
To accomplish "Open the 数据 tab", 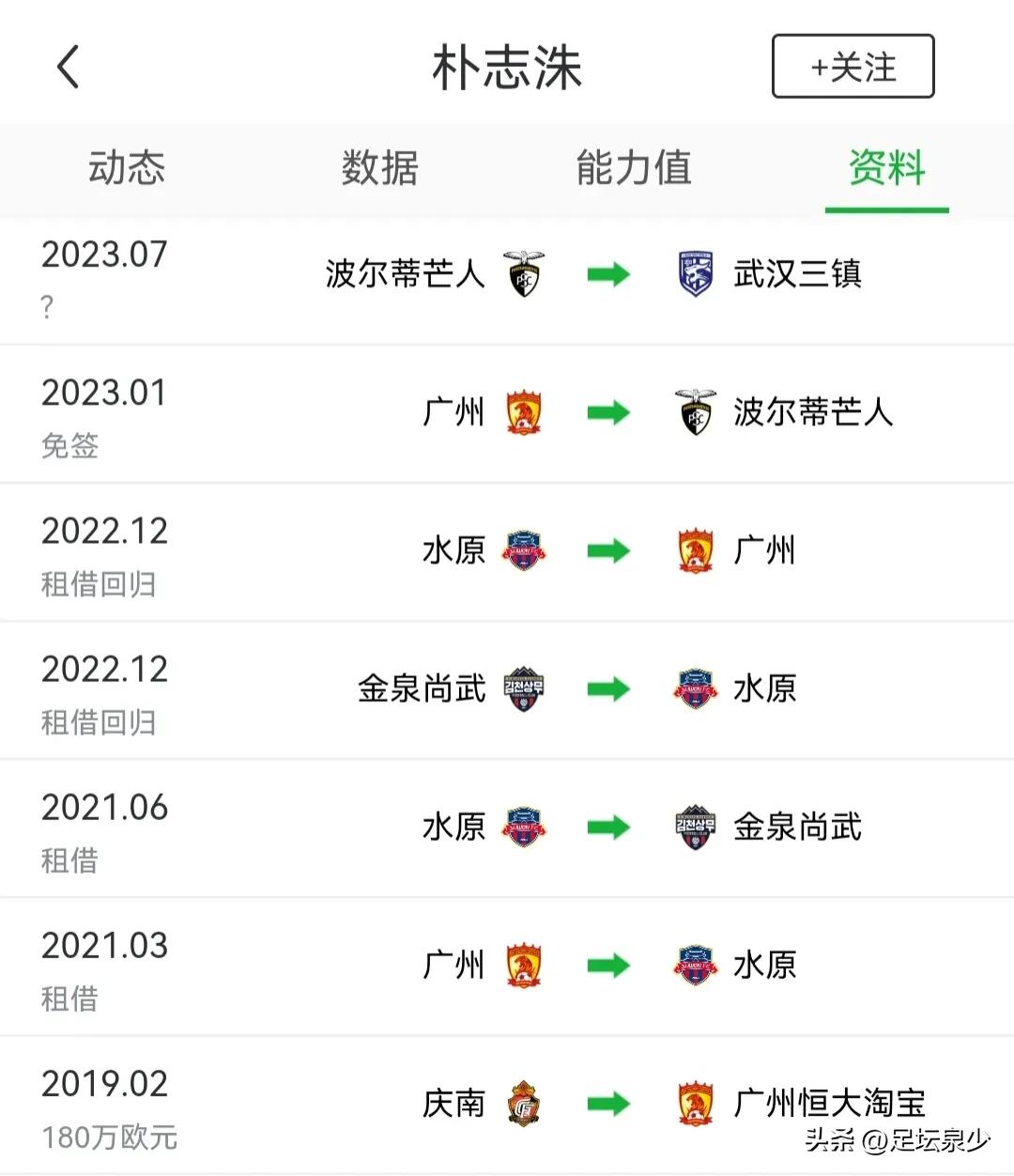I will click(379, 170).
